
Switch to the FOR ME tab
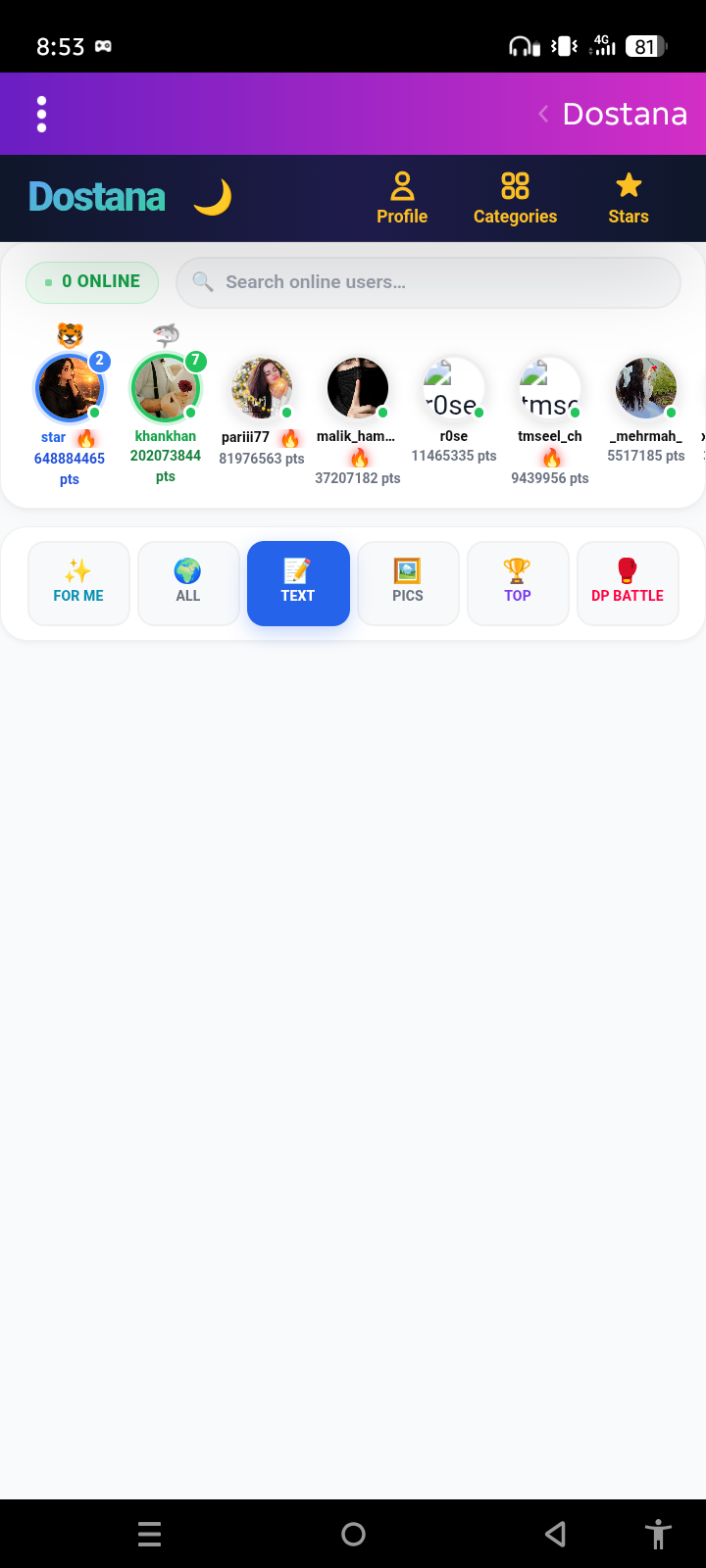78,583
